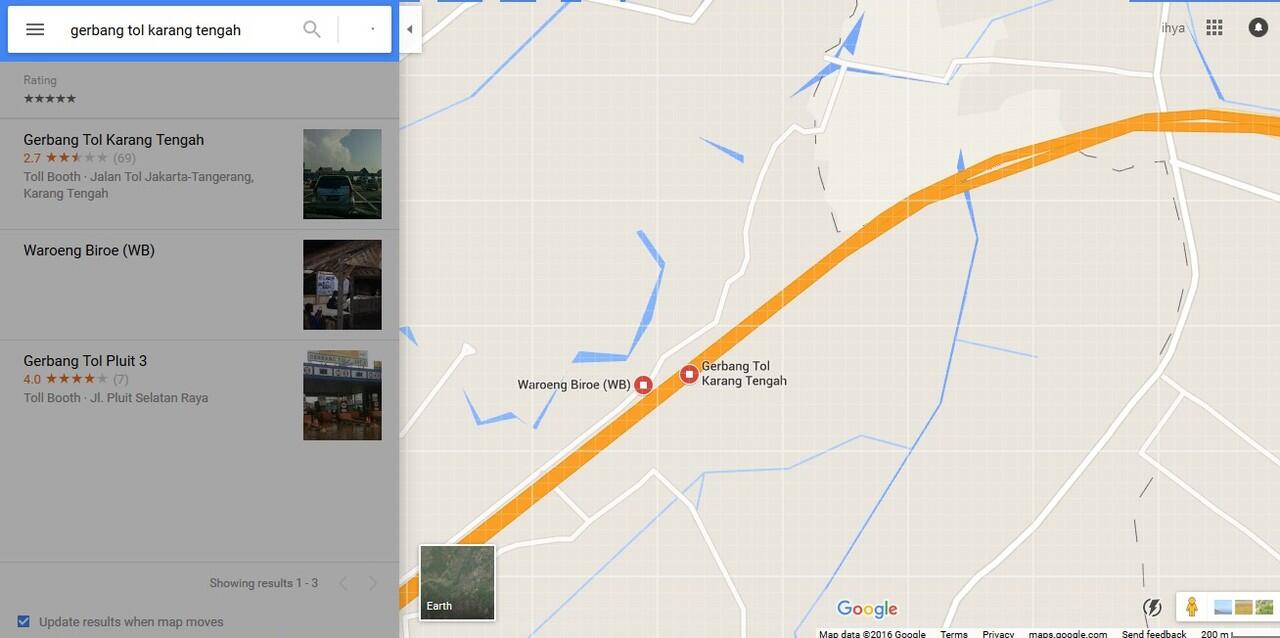Open Gerbang Tol Pluit 3 result

pos(85,361)
